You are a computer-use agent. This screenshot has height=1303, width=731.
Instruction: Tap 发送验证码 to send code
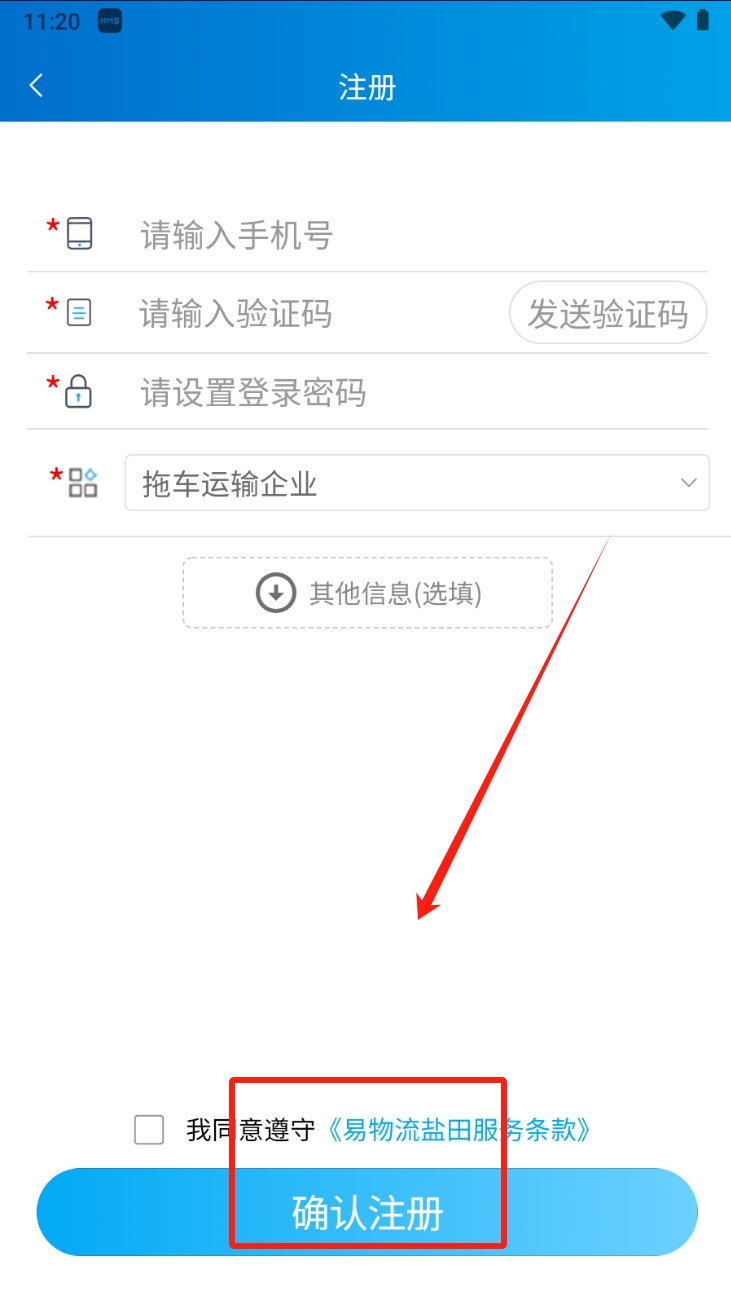point(607,314)
